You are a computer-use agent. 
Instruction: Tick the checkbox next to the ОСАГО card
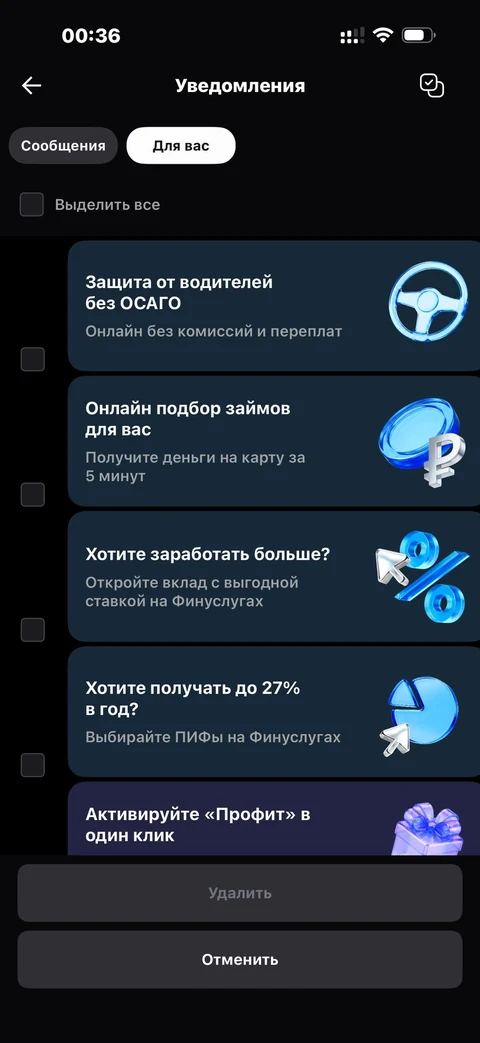coord(33,359)
